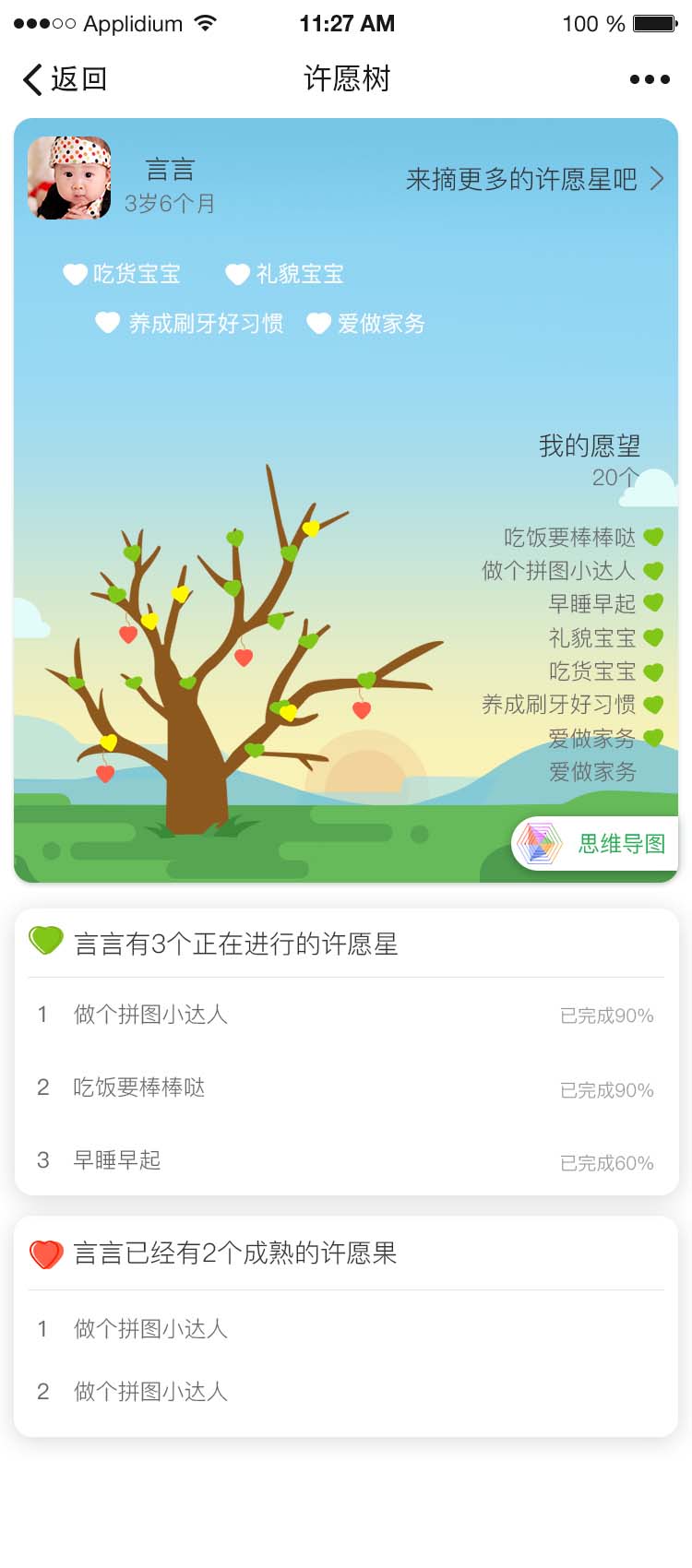Screen dimensions: 692x1568
Task: Open the 来摘更多的许愿星吧 link
Action: (x=534, y=179)
